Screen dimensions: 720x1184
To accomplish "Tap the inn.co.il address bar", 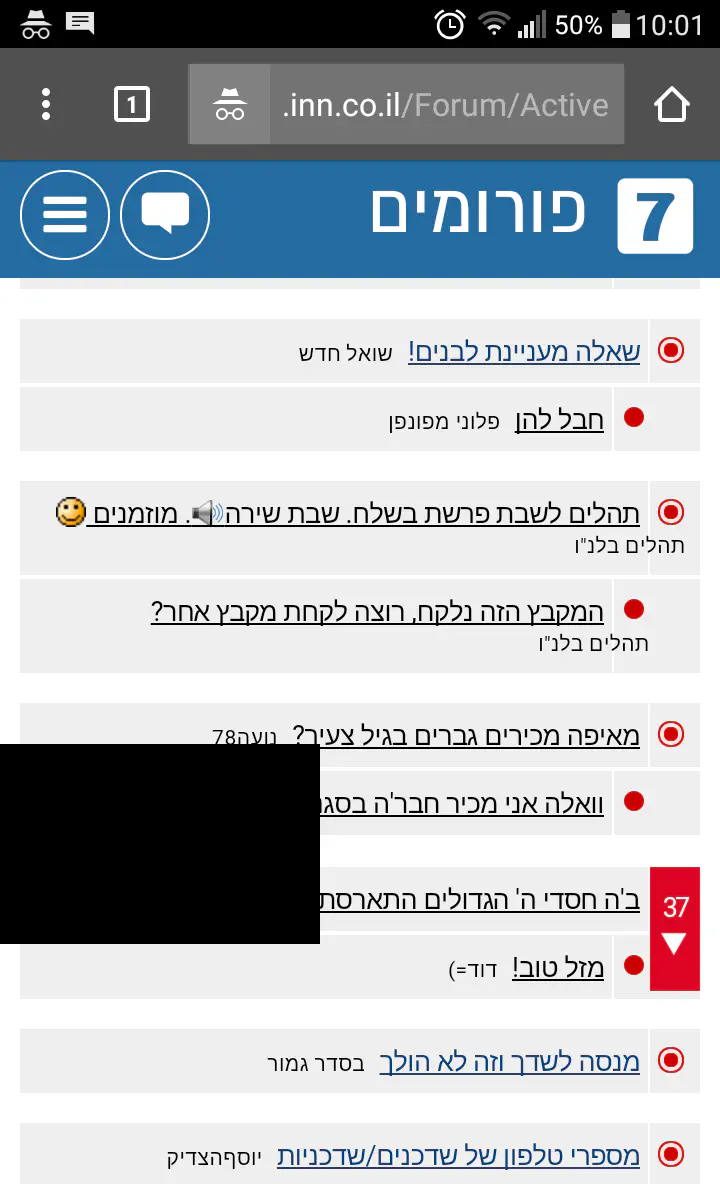I will tap(445, 104).
